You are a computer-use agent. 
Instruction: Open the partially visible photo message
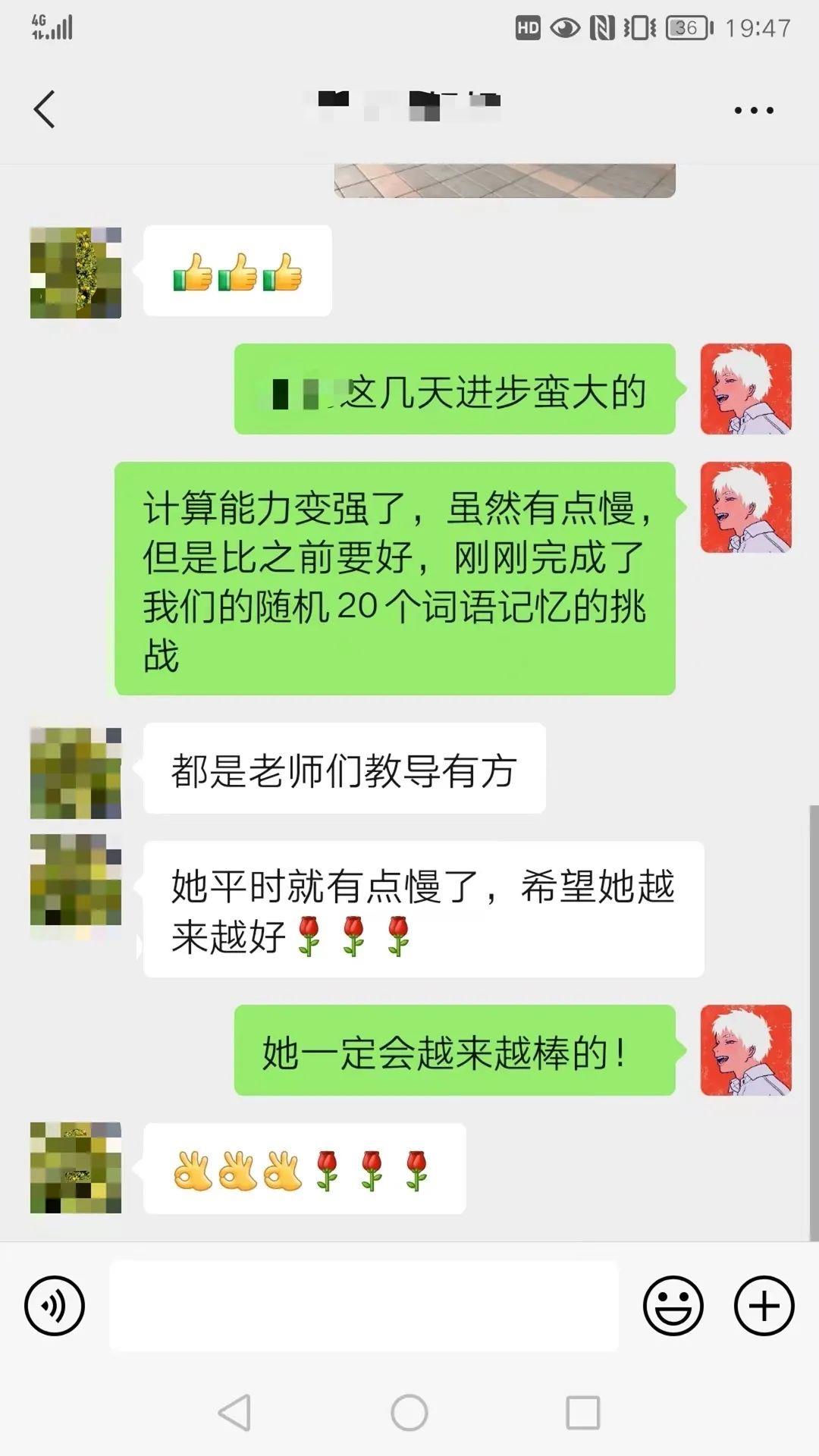click(x=504, y=180)
